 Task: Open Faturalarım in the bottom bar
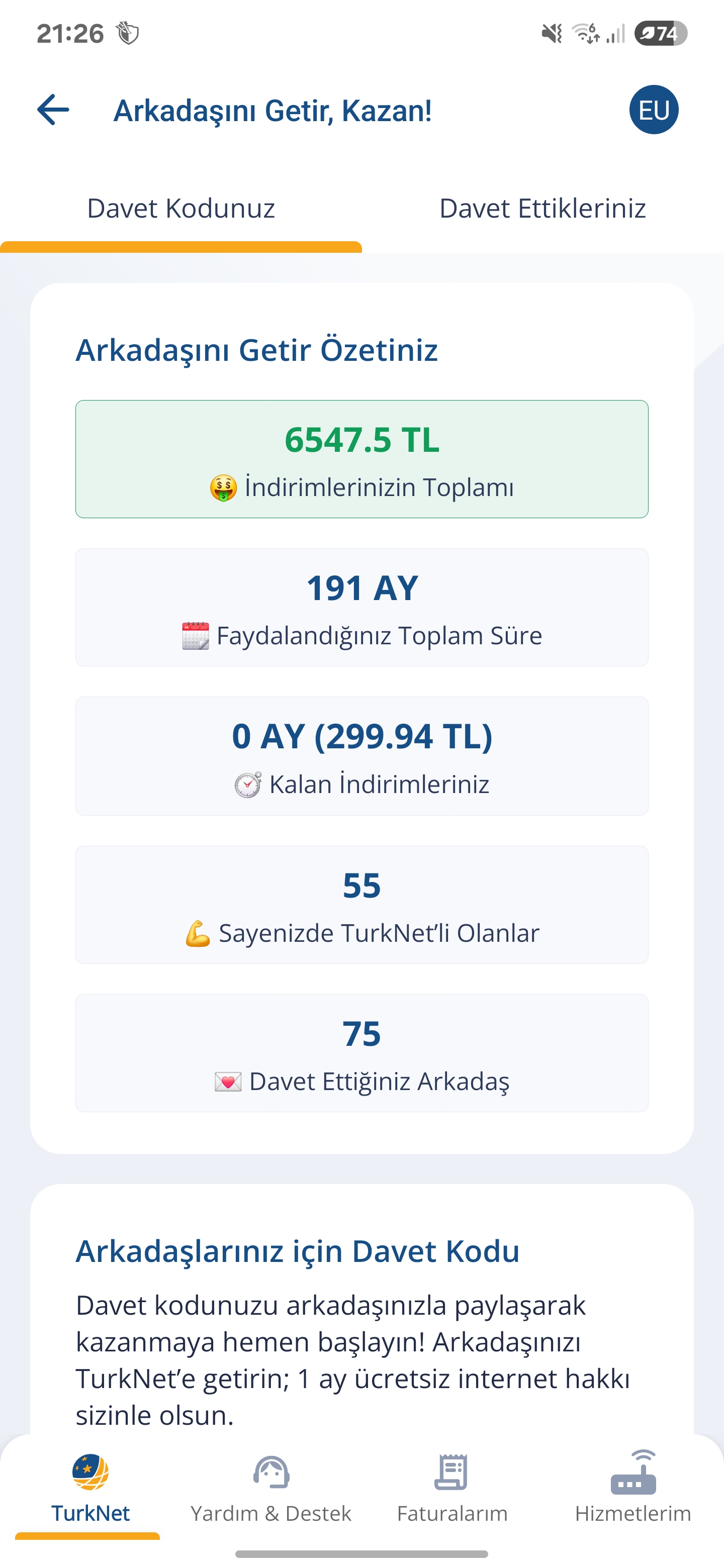[x=452, y=1489]
